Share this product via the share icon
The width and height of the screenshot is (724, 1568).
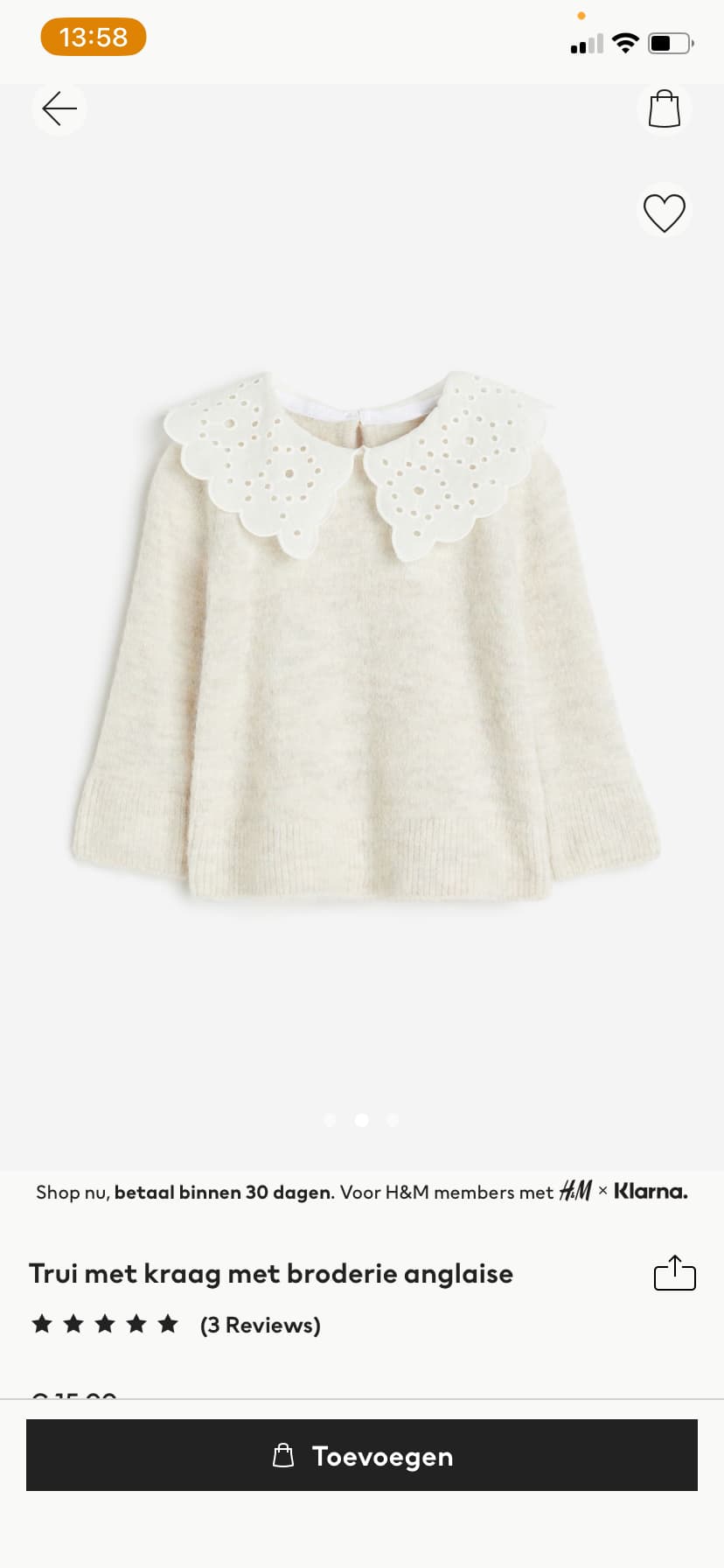[x=675, y=1273]
